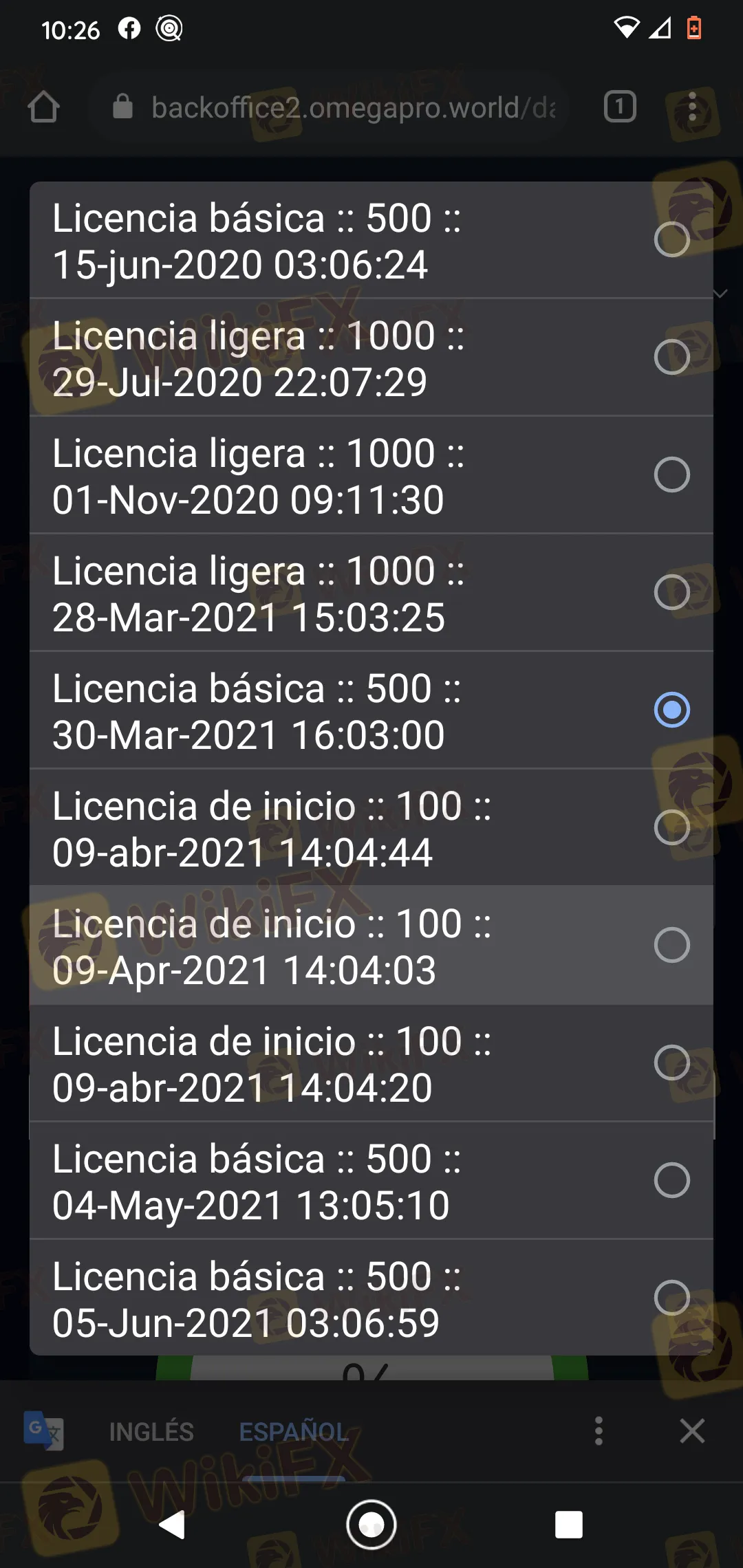This screenshot has width=743, height=1568.
Task: Choose Licencia ligera 29-Jul-2020 22:07:29
Action: (x=371, y=358)
